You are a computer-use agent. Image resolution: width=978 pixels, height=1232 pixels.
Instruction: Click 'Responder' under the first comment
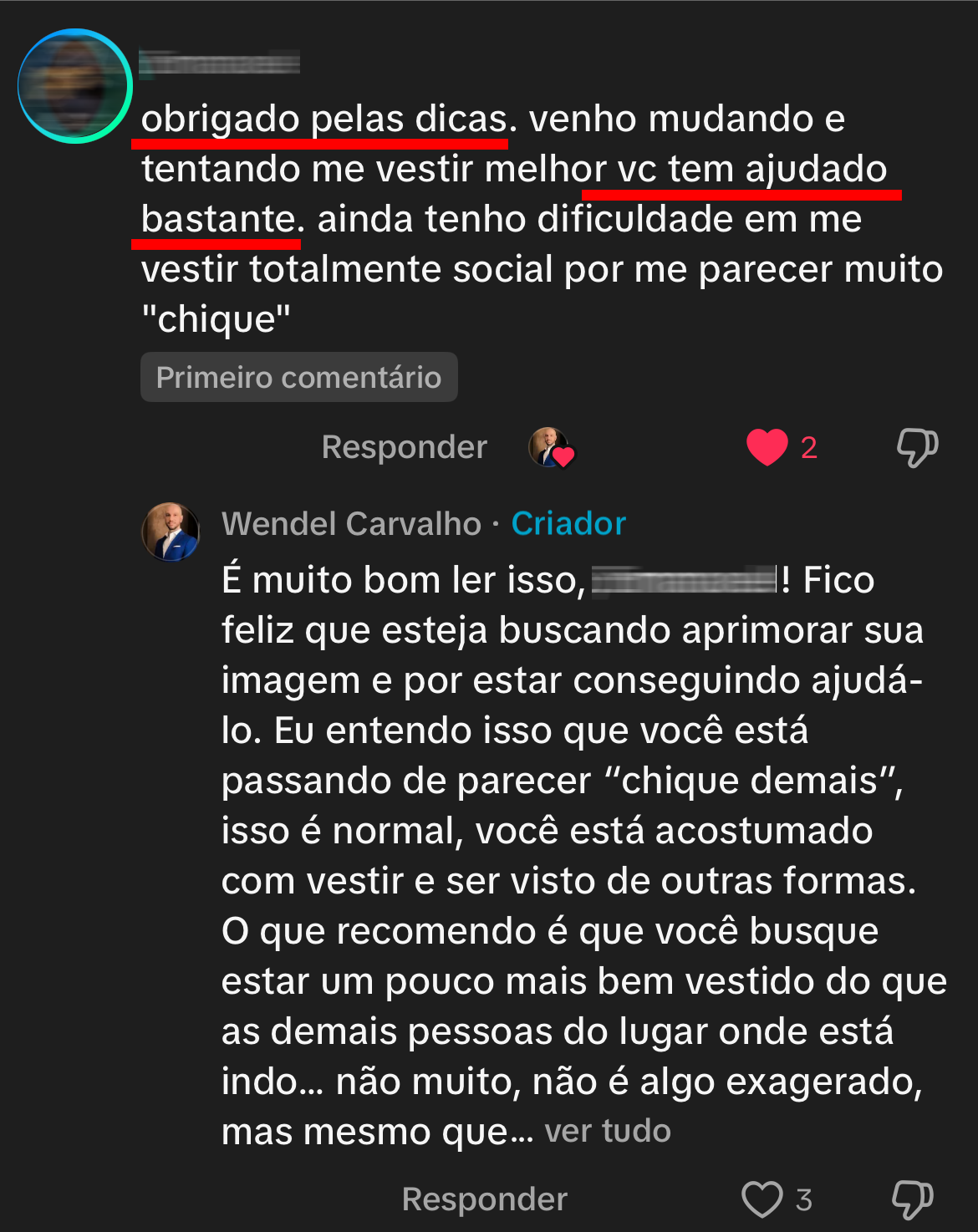coord(405,448)
